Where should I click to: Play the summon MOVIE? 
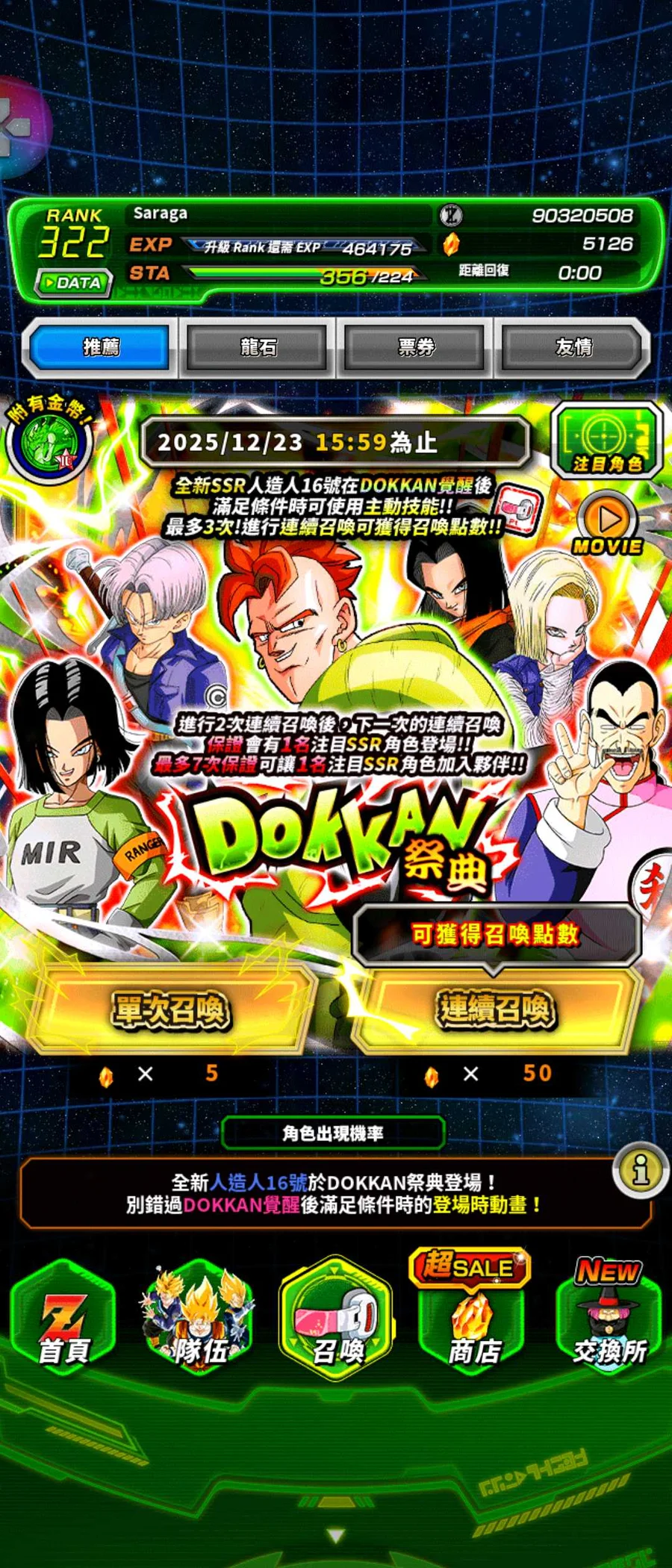coord(608,523)
